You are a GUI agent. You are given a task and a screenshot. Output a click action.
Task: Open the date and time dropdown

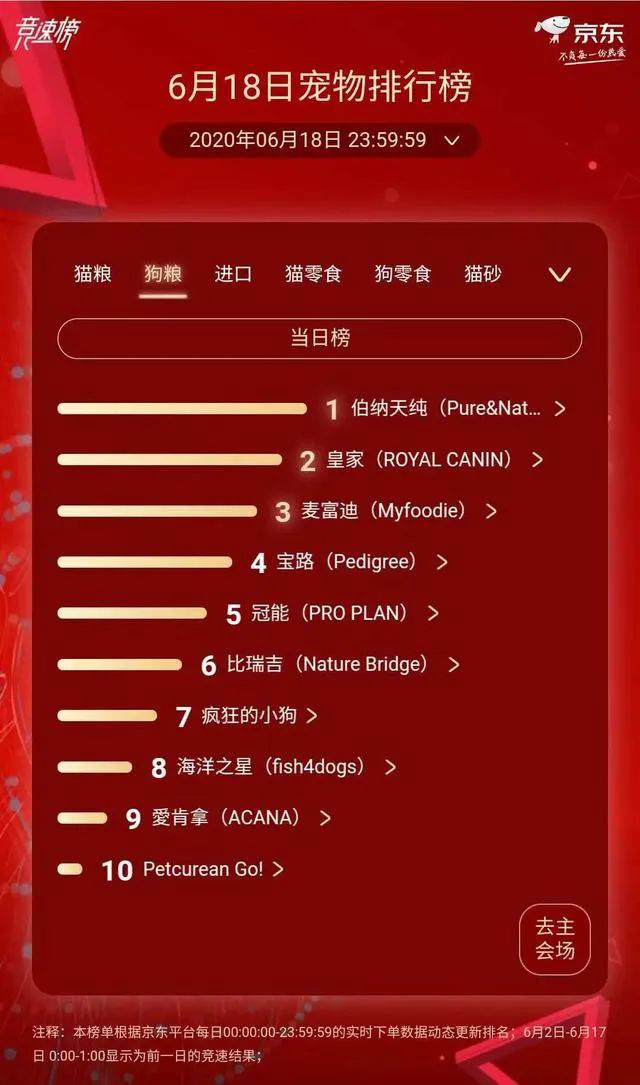coord(320,140)
